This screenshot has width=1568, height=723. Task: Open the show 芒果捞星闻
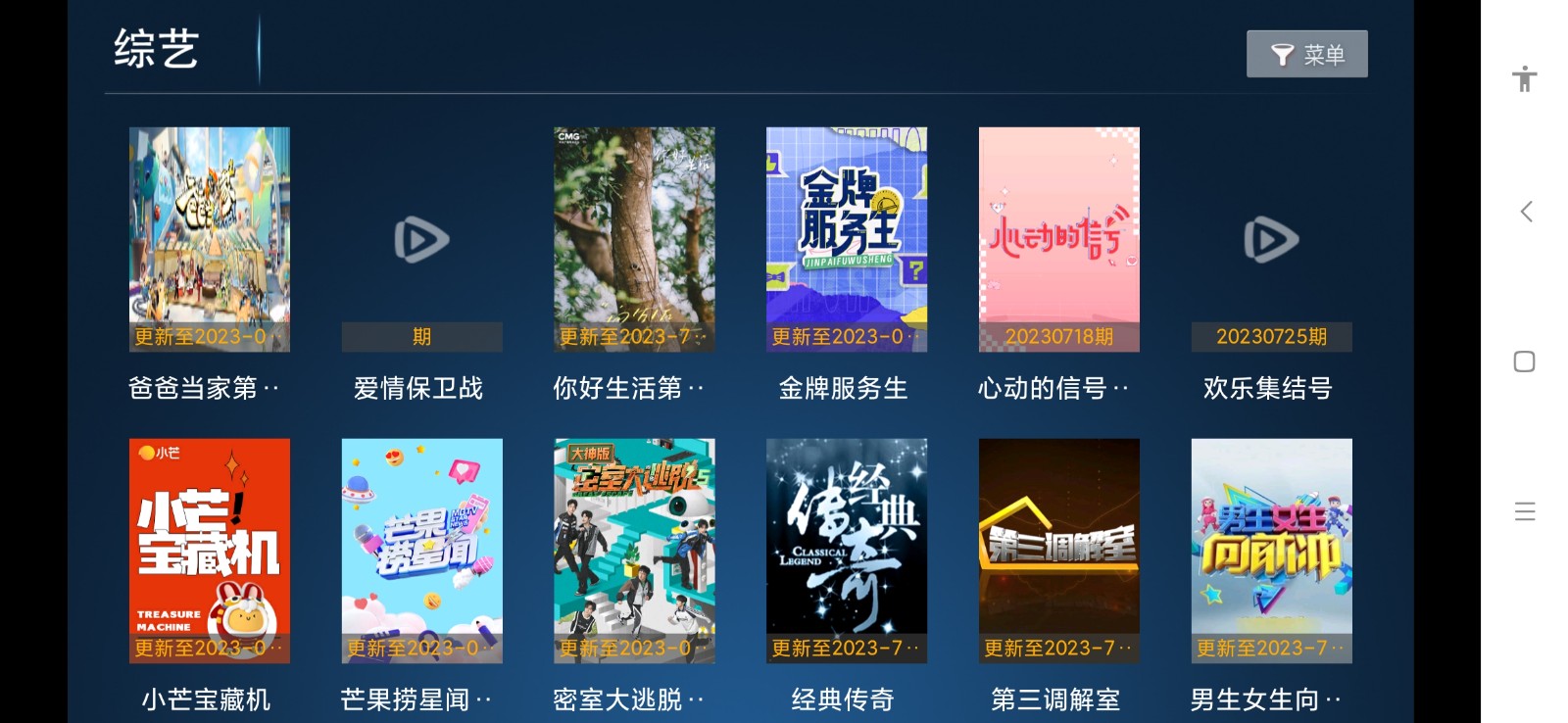(421, 551)
